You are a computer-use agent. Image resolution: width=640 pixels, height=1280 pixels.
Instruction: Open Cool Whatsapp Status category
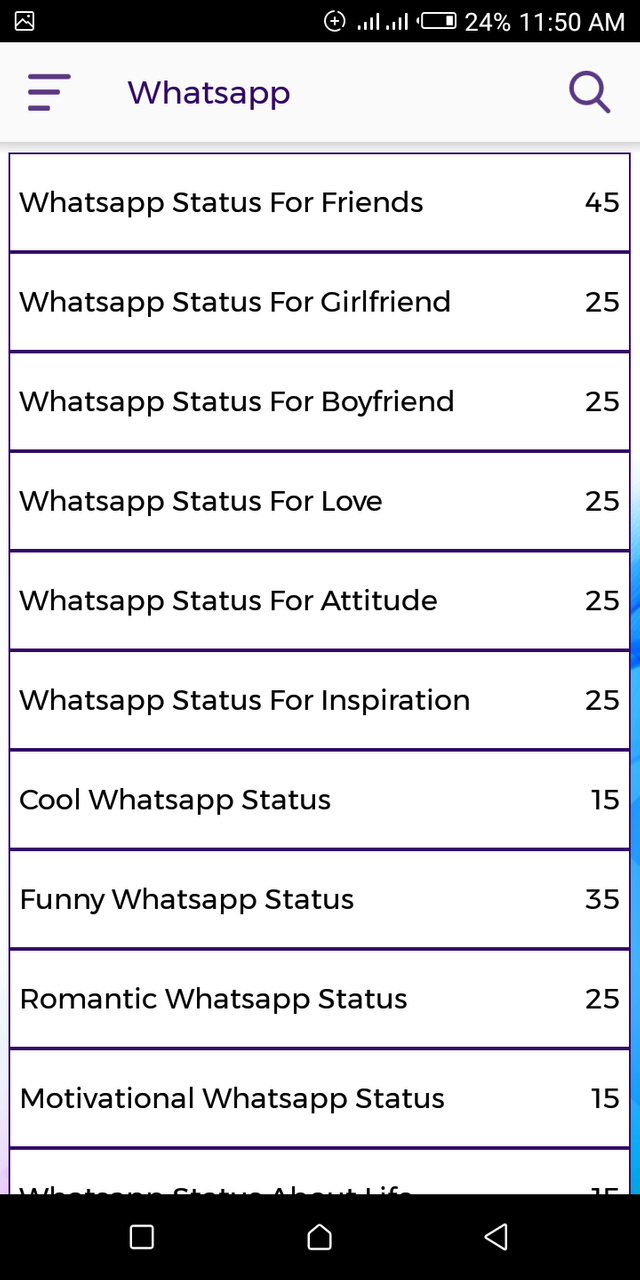click(320, 800)
